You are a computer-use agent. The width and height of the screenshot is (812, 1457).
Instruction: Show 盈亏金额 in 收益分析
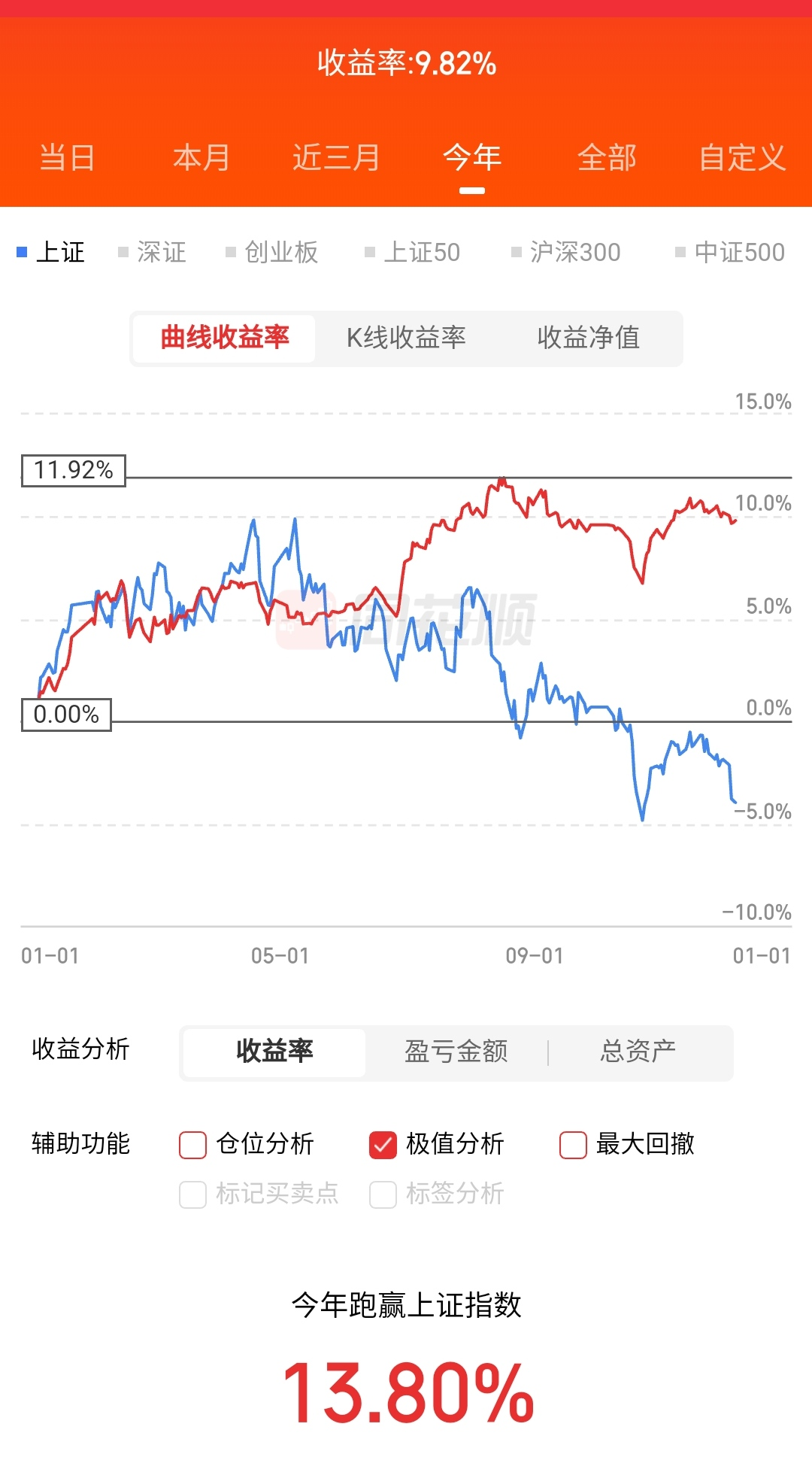[x=456, y=1052]
